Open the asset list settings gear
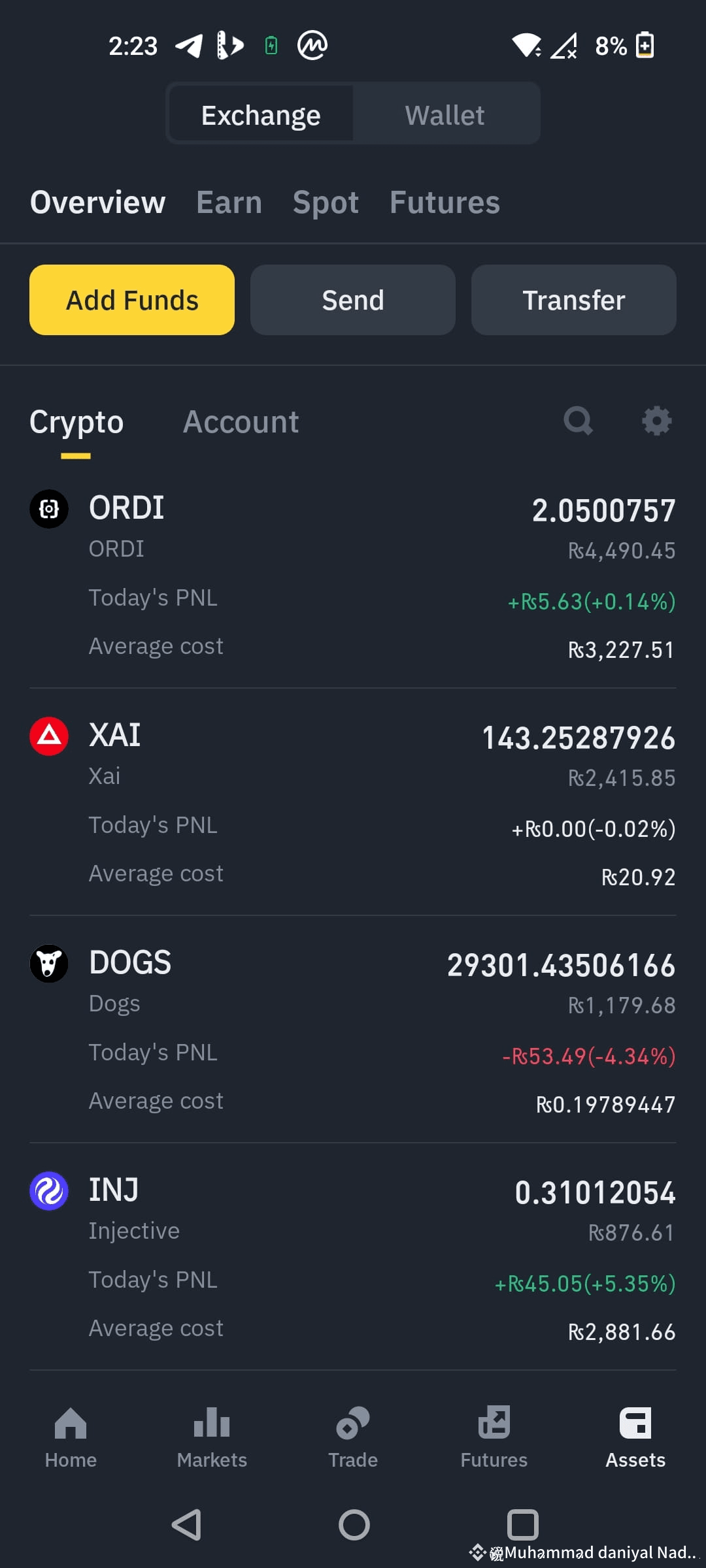The height and width of the screenshot is (1568, 706). point(657,421)
